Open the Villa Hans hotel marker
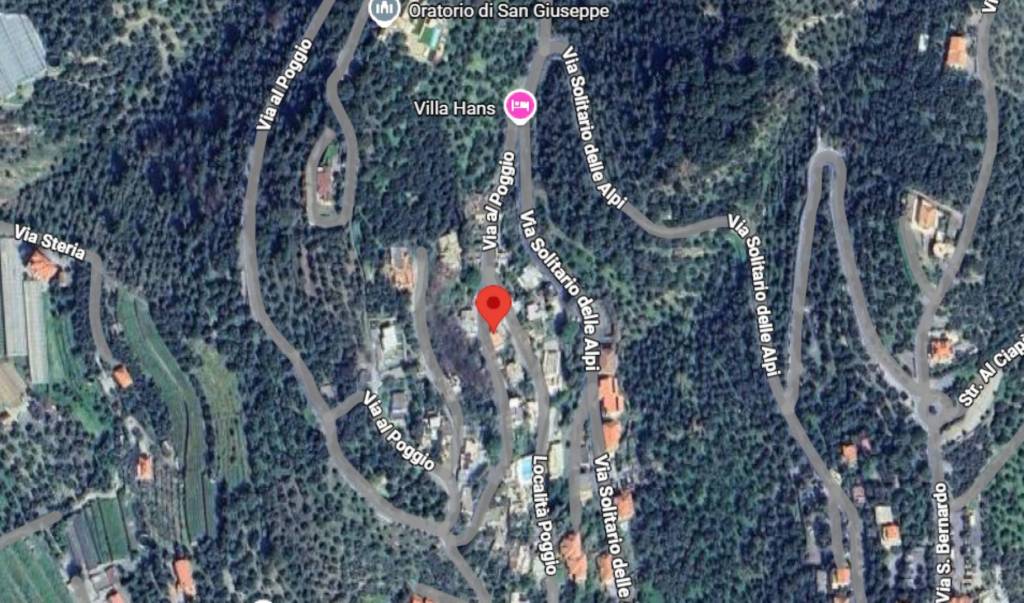The width and height of the screenshot is (1024, 603). [x=520, y=106]
